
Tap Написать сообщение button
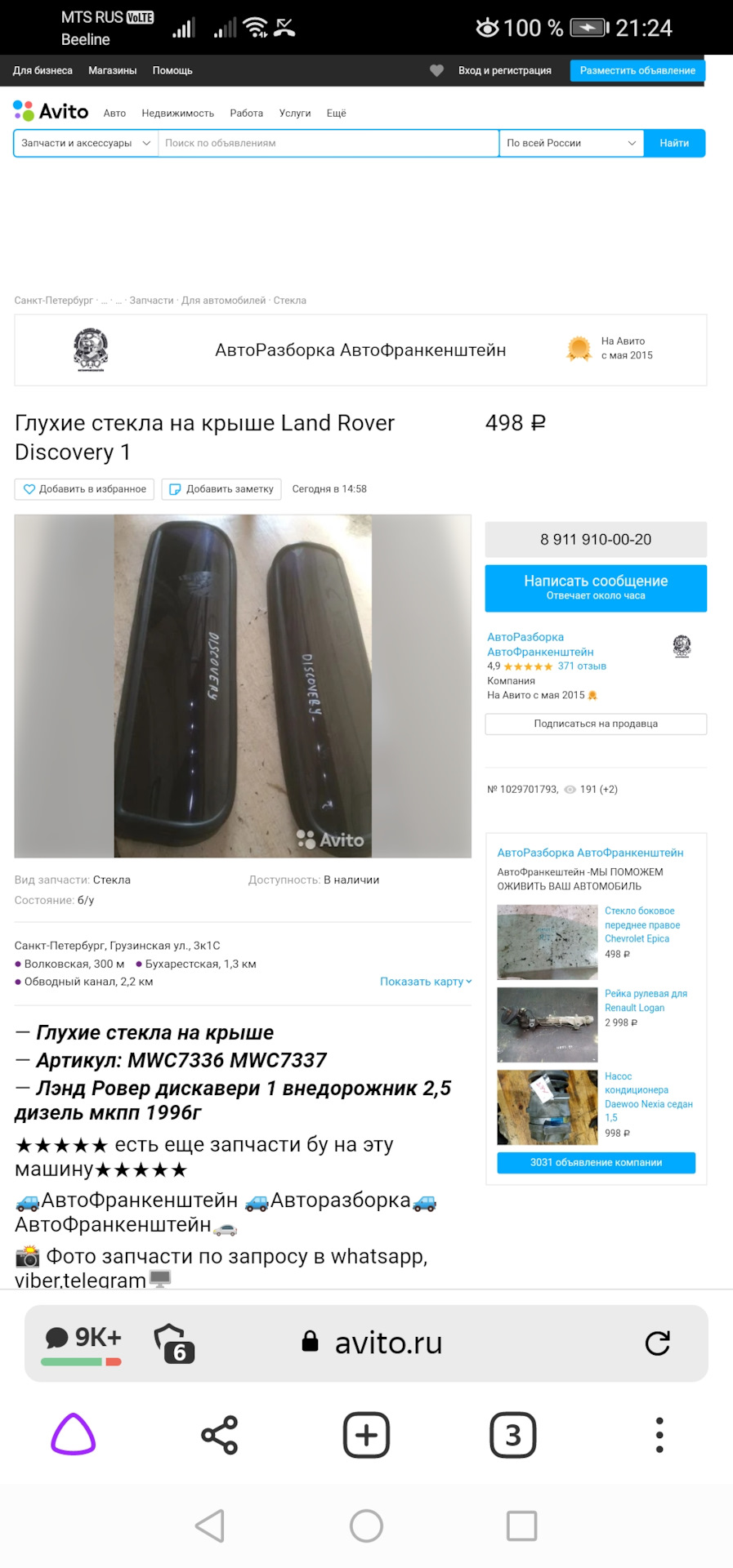[x=596, y=588]
